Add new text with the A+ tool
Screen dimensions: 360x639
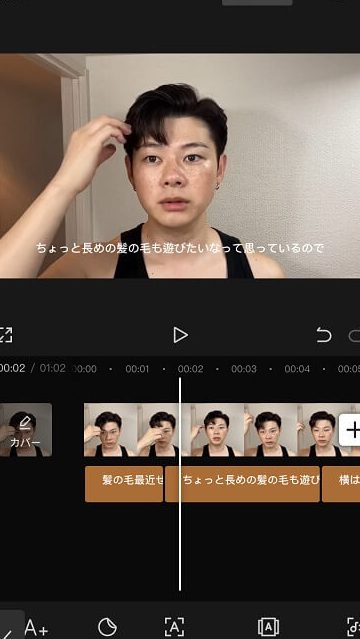(x=36, y=627)
